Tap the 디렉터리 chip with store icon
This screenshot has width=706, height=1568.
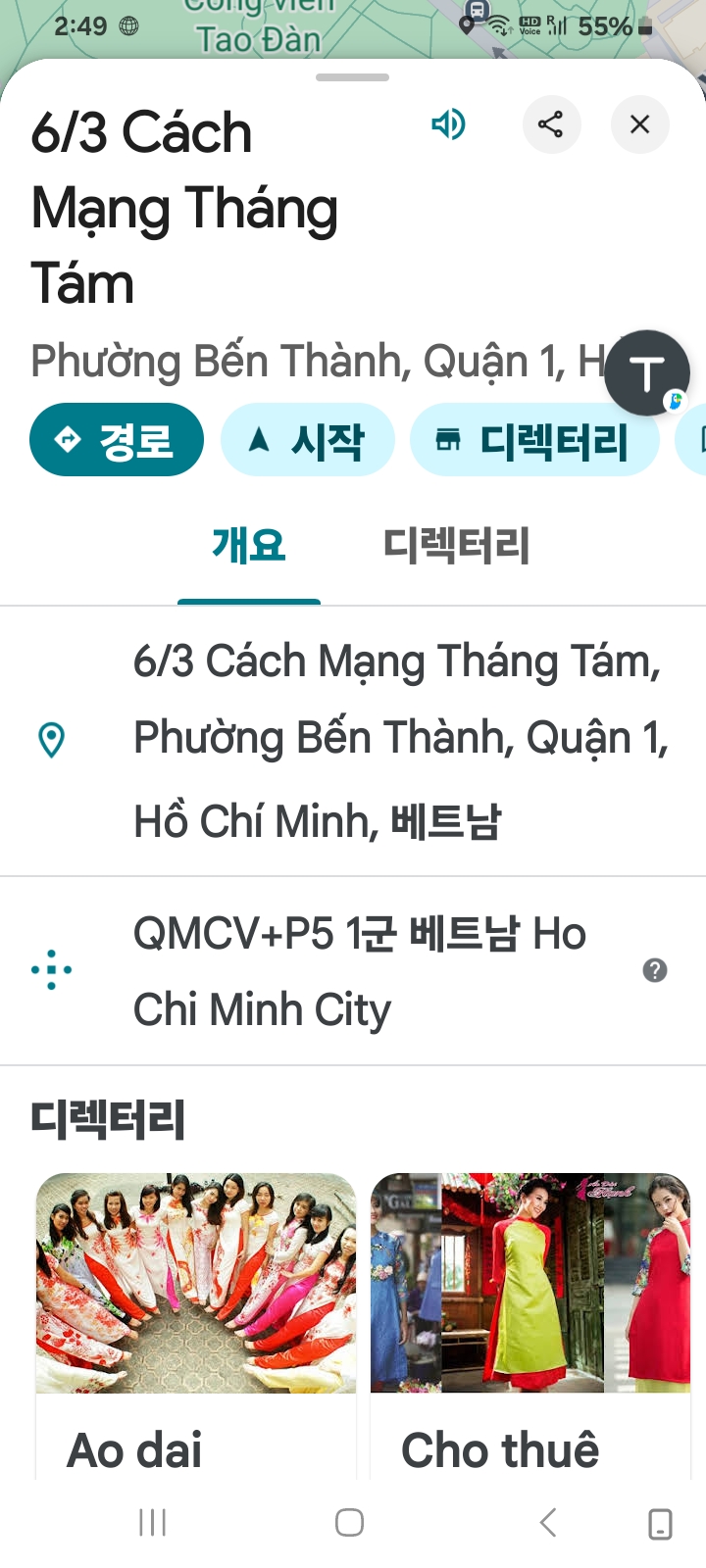(534, 440)
